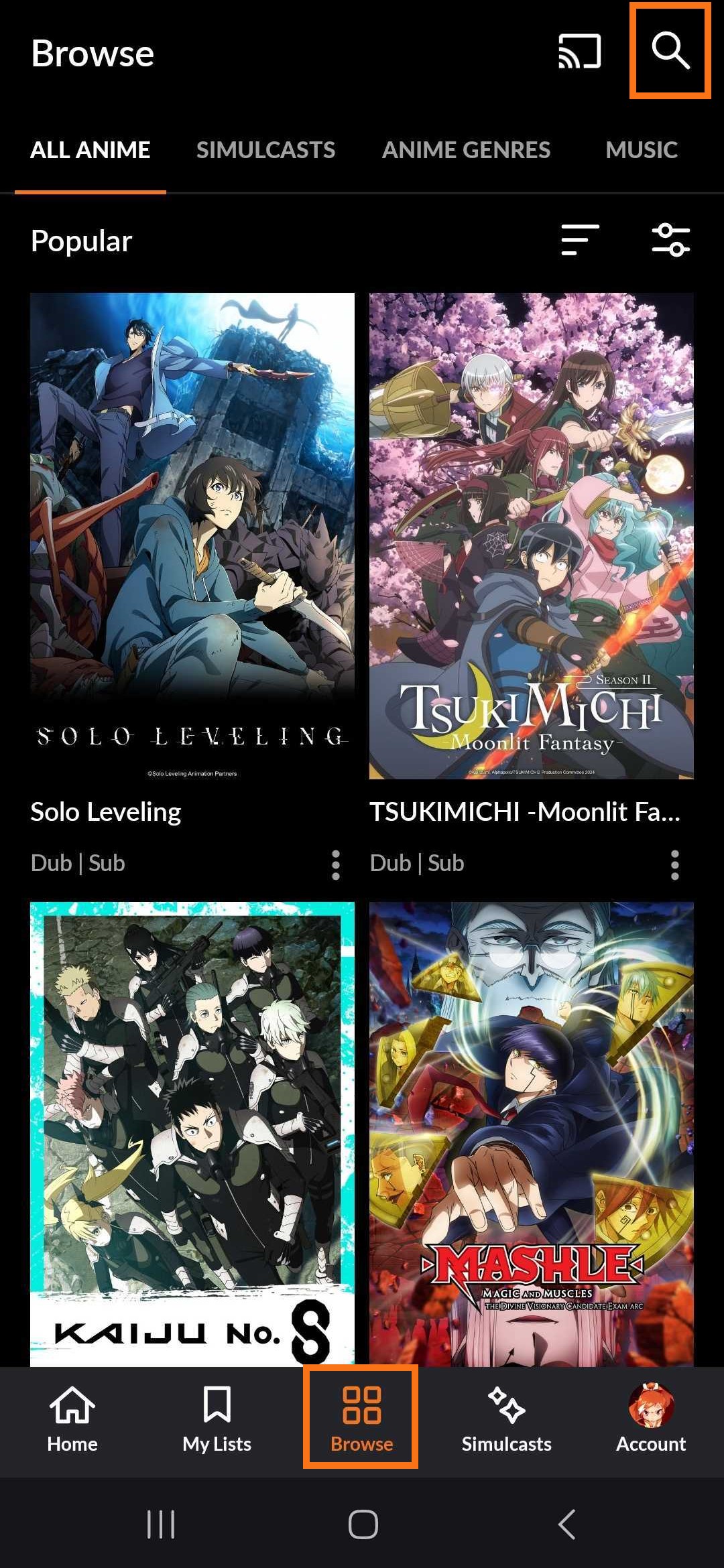
Task: Open the Solo Leveling series
Action: [x=192, y=536]
